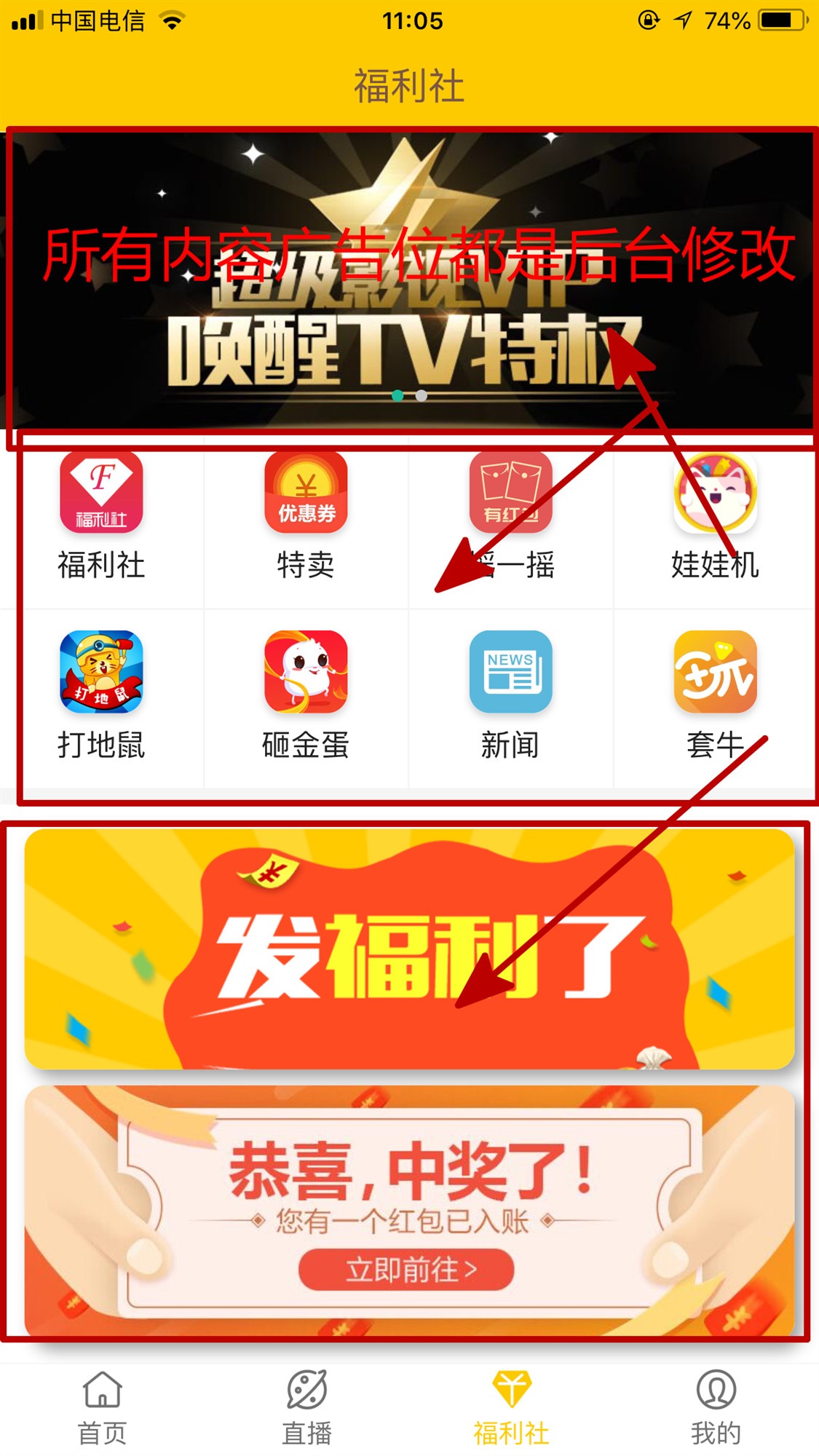Open the 发福利了 banner
Image resolution: width=819 pixels, height=1456 pixels.
click(x=409, y=949)
